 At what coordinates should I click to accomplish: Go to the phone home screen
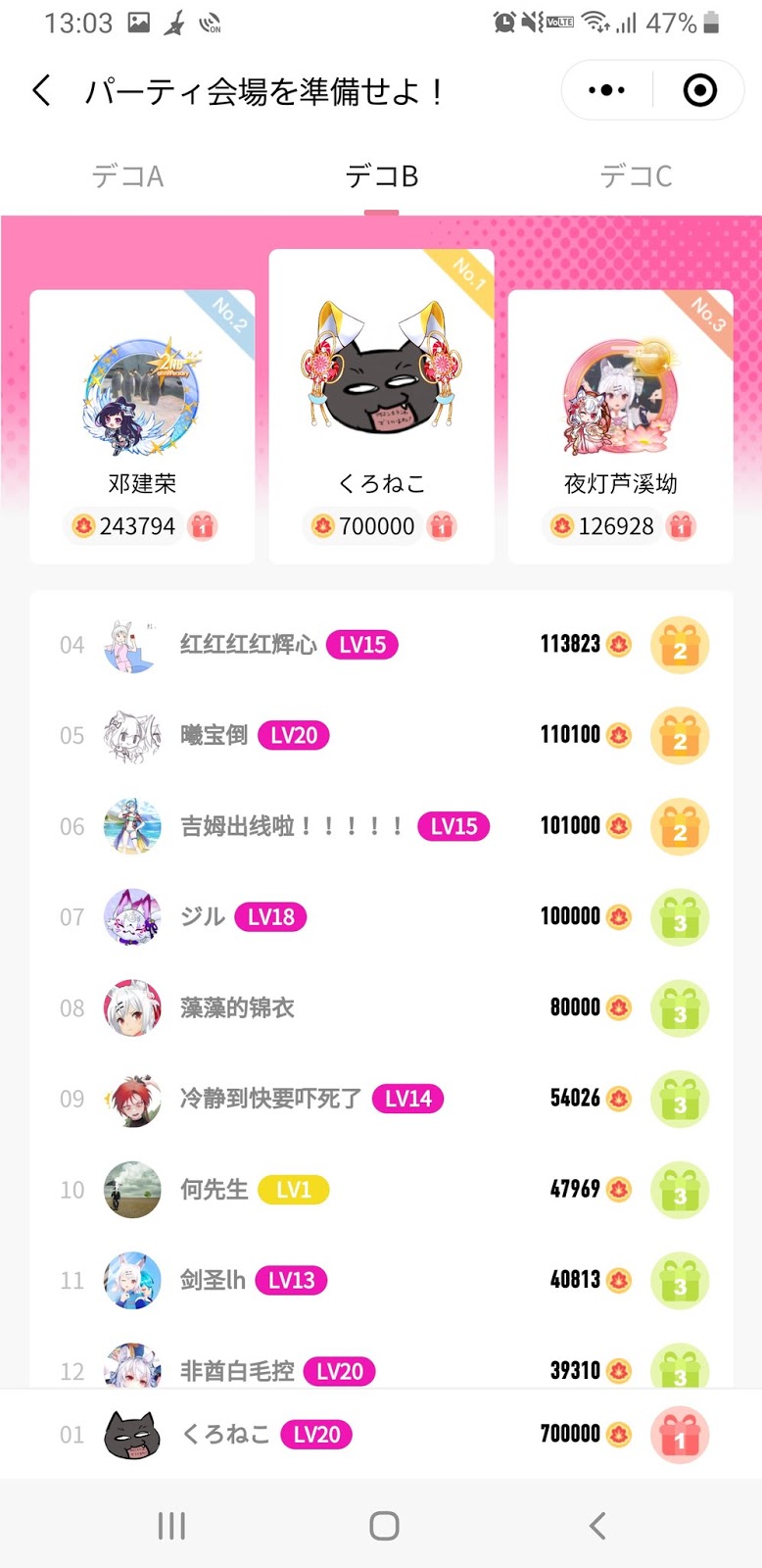coord(384,1526)
